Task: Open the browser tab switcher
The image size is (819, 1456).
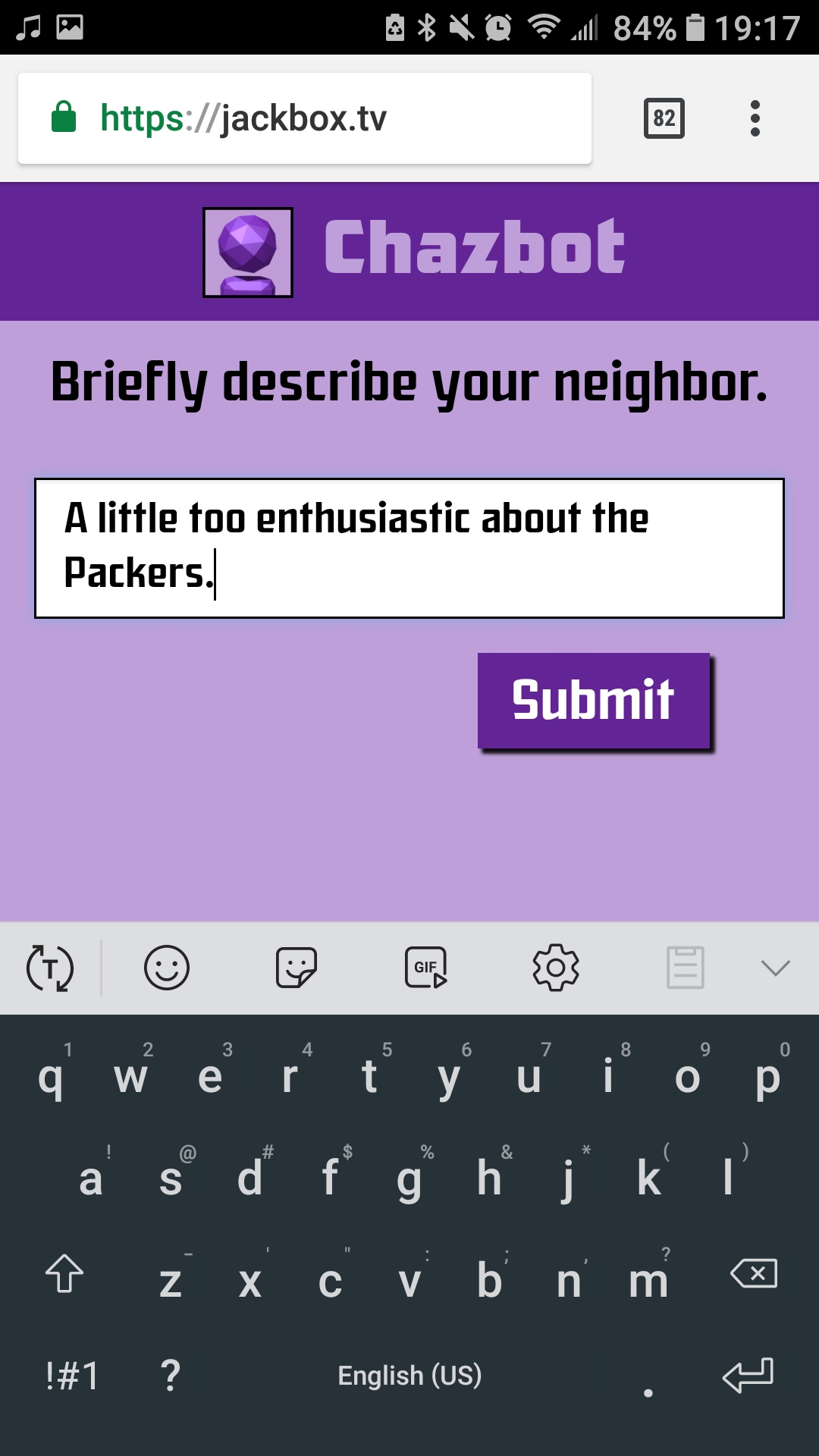Action: pyautogui.click(x=664, y=118)
